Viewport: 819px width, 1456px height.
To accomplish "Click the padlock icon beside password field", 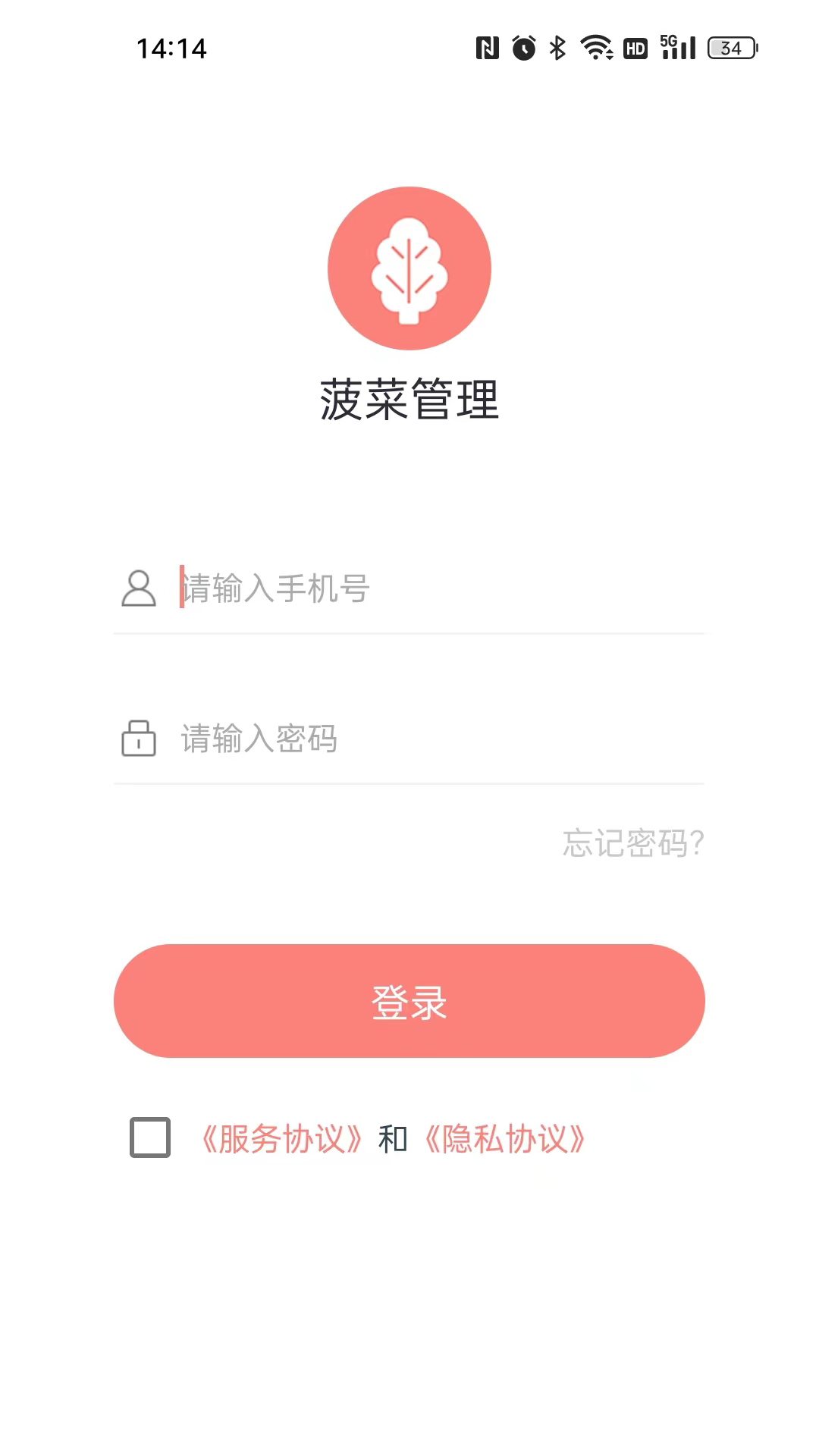I will [x=140, y=739].
